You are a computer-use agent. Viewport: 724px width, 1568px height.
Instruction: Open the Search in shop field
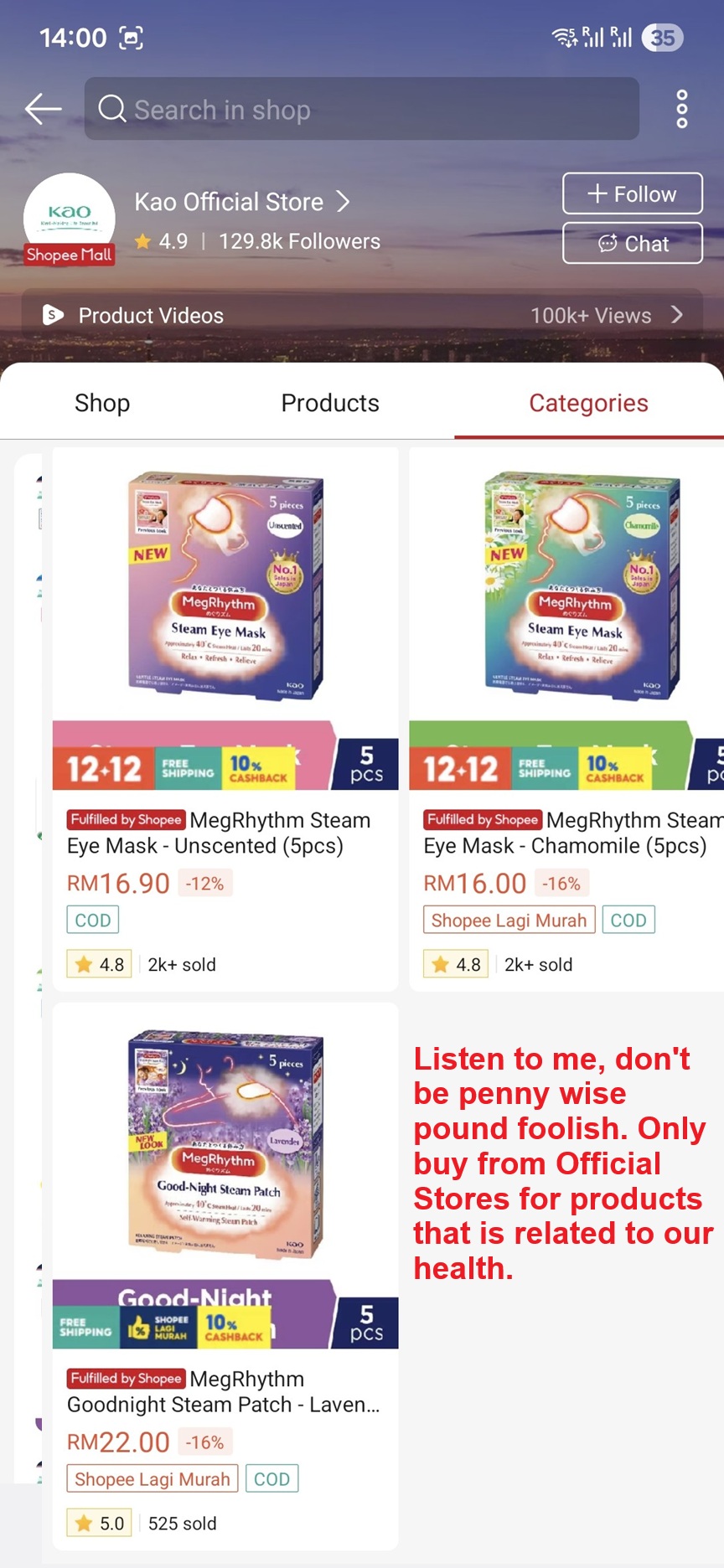click(360, 109)
